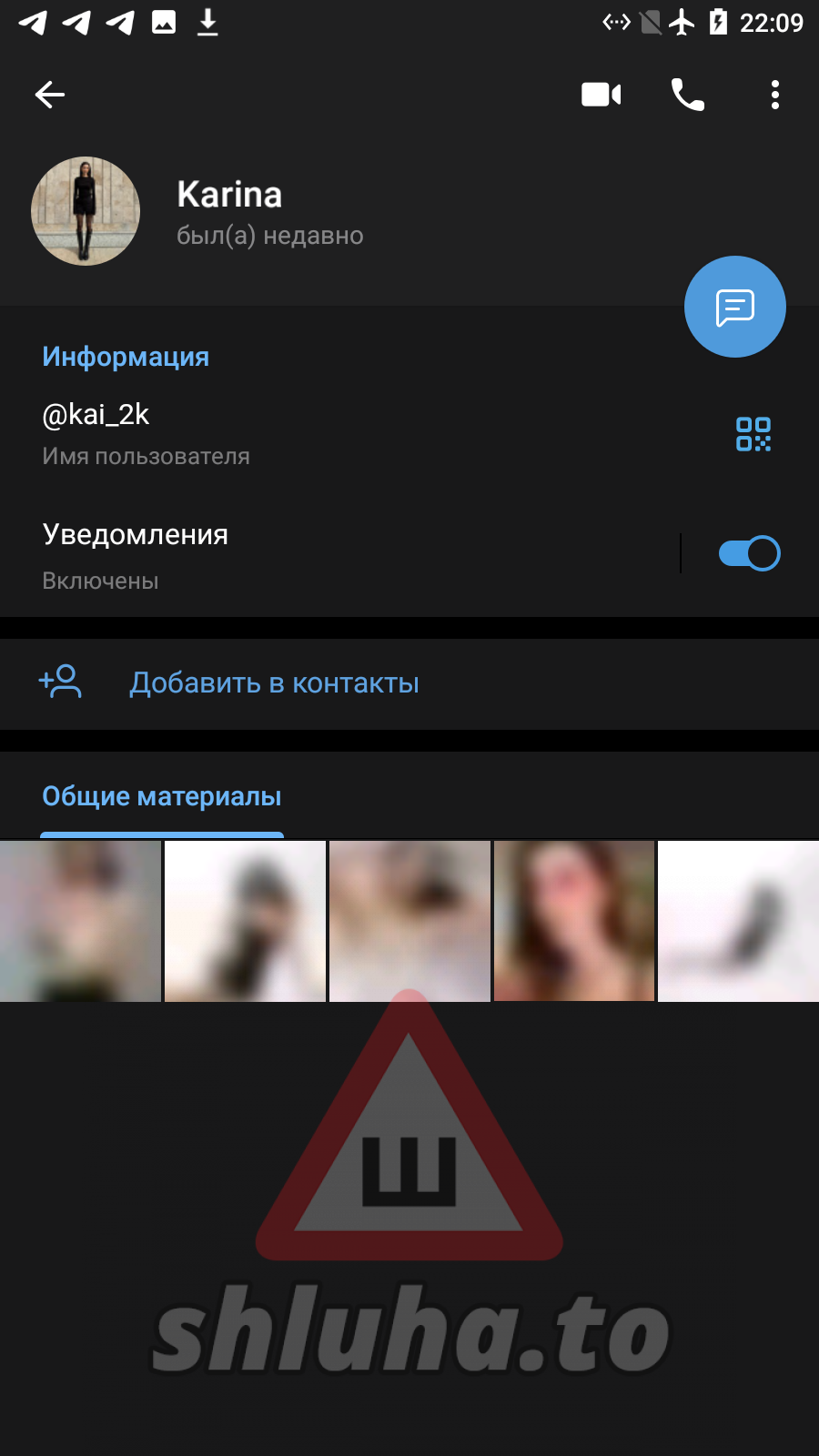Select the Общие материалы tab
819x1456 pixels.
(162, 797)
